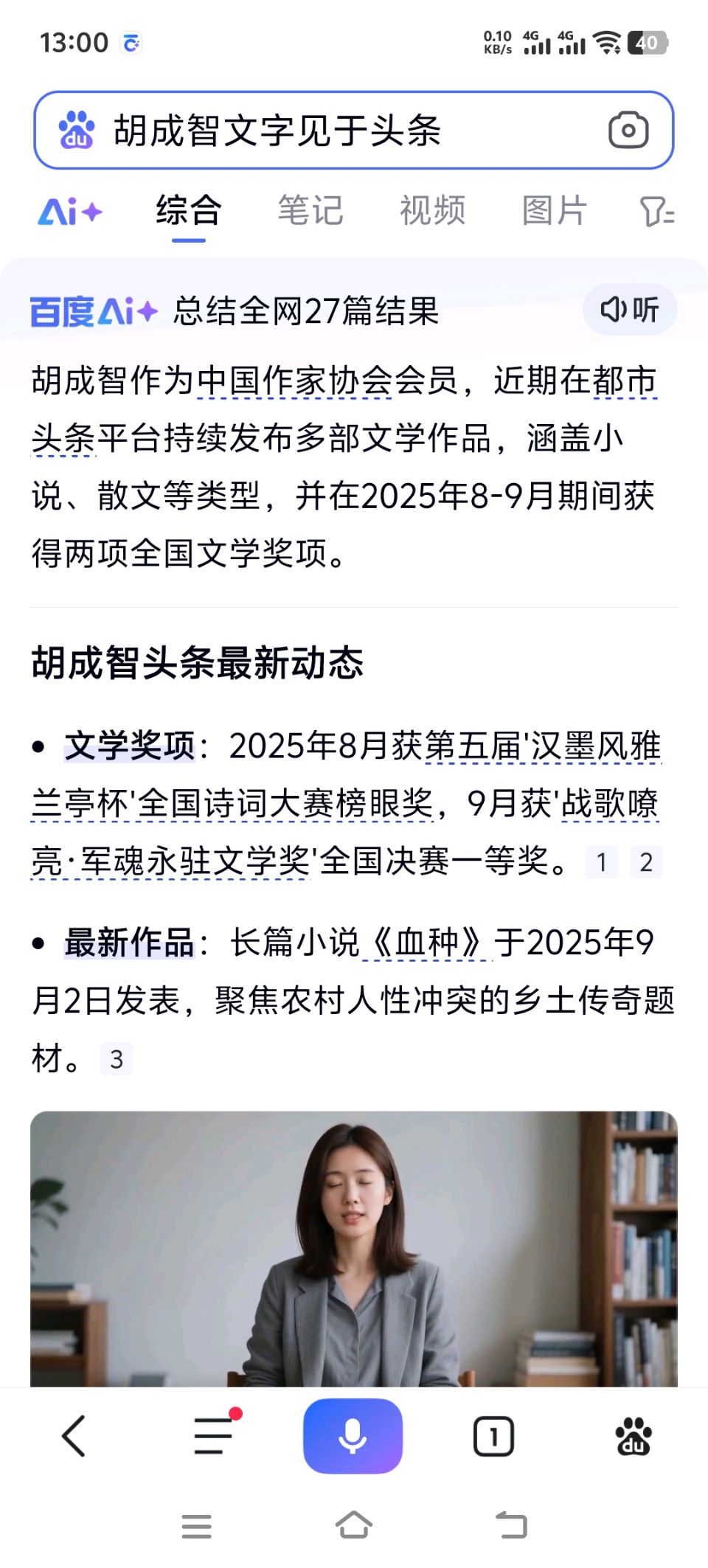
Task: Go back with the bottom arrow
Action: pyautogui.click(x=74, y=1436)
